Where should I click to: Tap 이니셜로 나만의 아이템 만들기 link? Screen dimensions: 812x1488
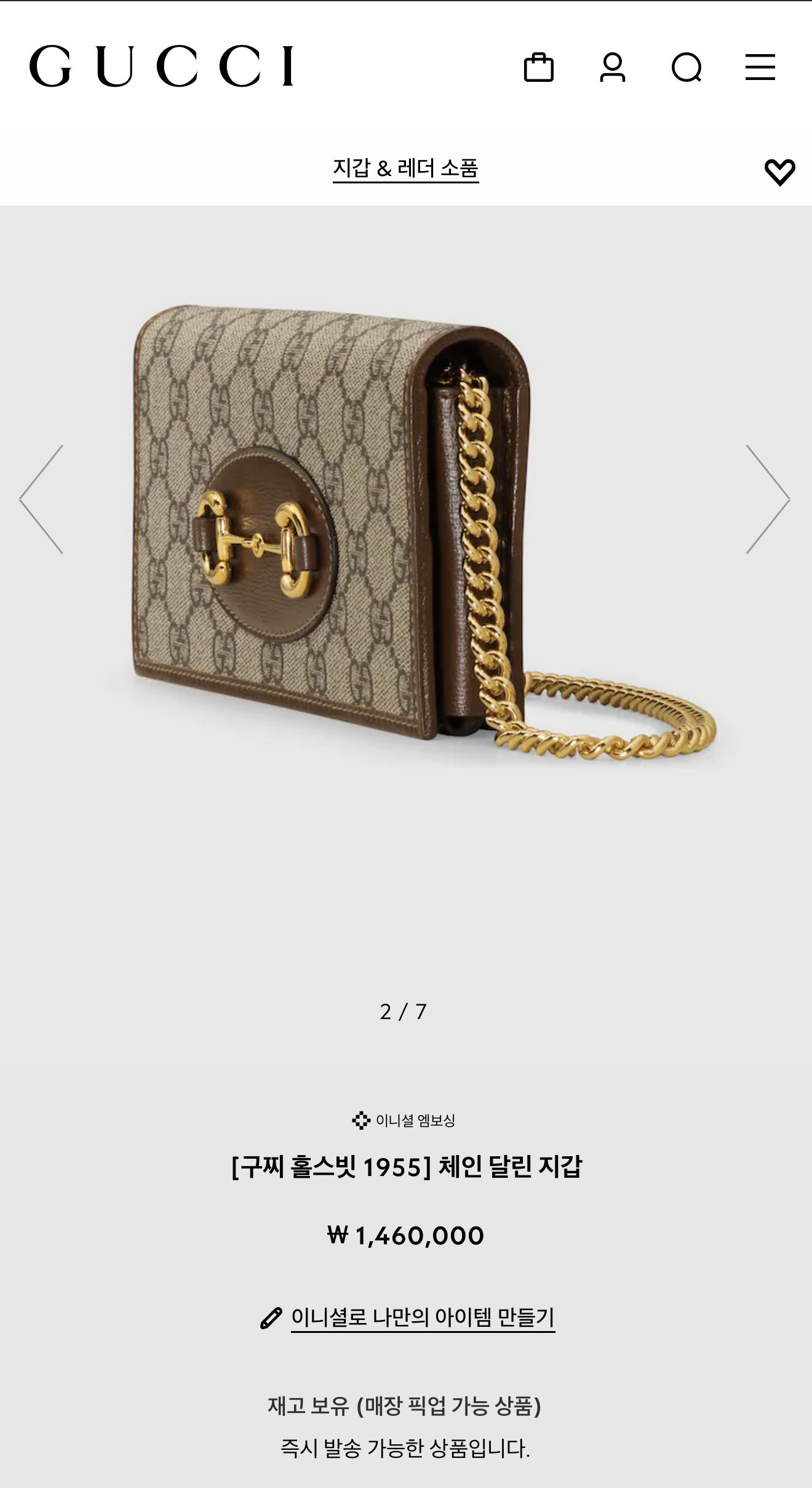point(422,1318)
